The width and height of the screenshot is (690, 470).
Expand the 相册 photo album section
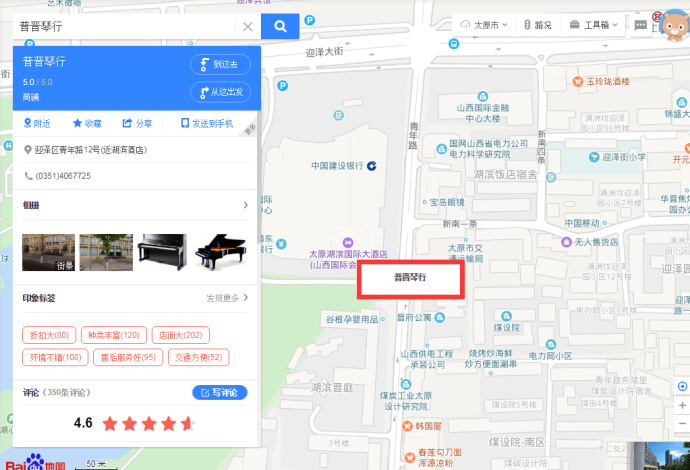click(x=245, y=205)
